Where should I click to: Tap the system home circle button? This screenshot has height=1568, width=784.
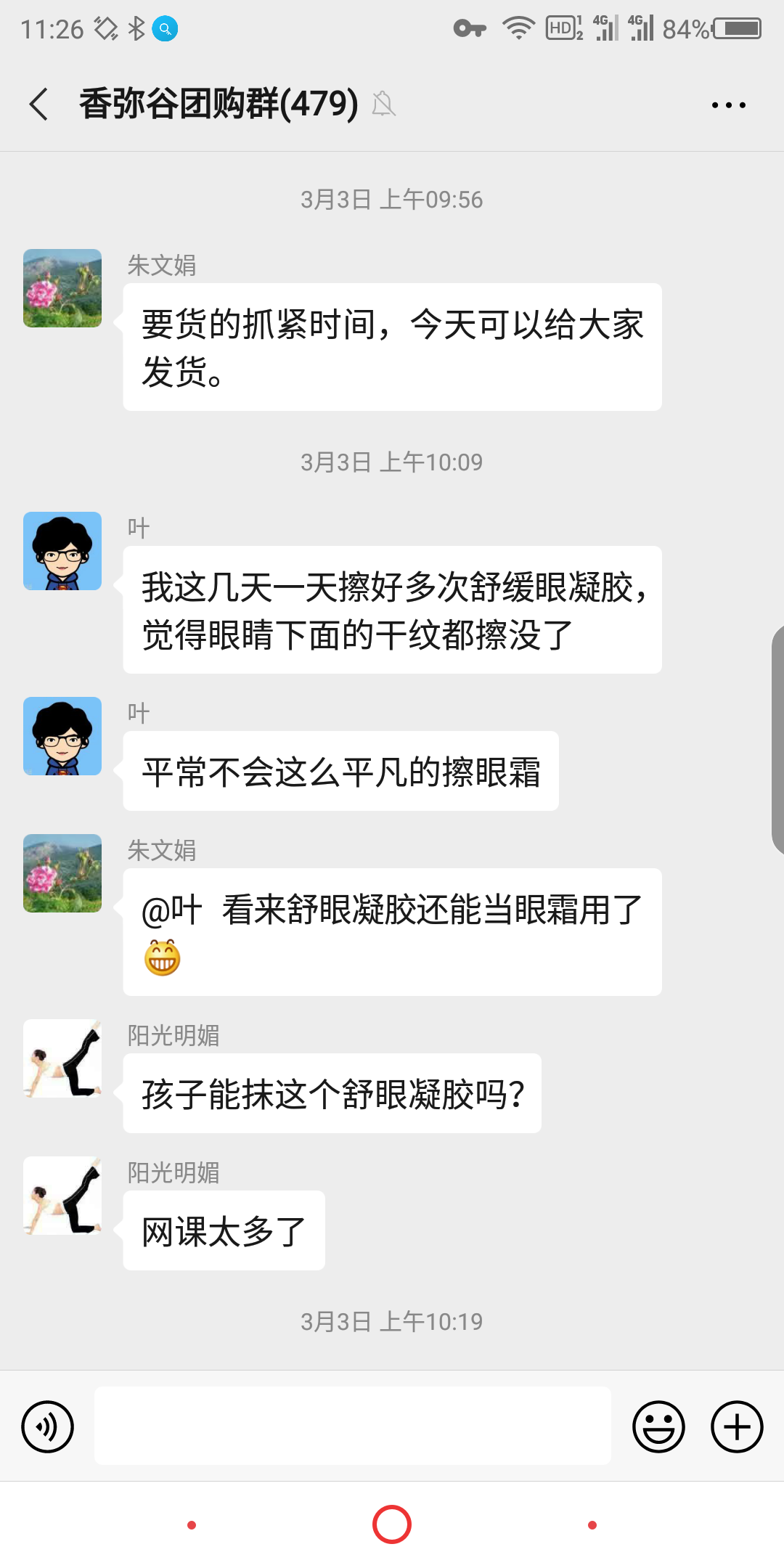click(x=392, y=1524)
